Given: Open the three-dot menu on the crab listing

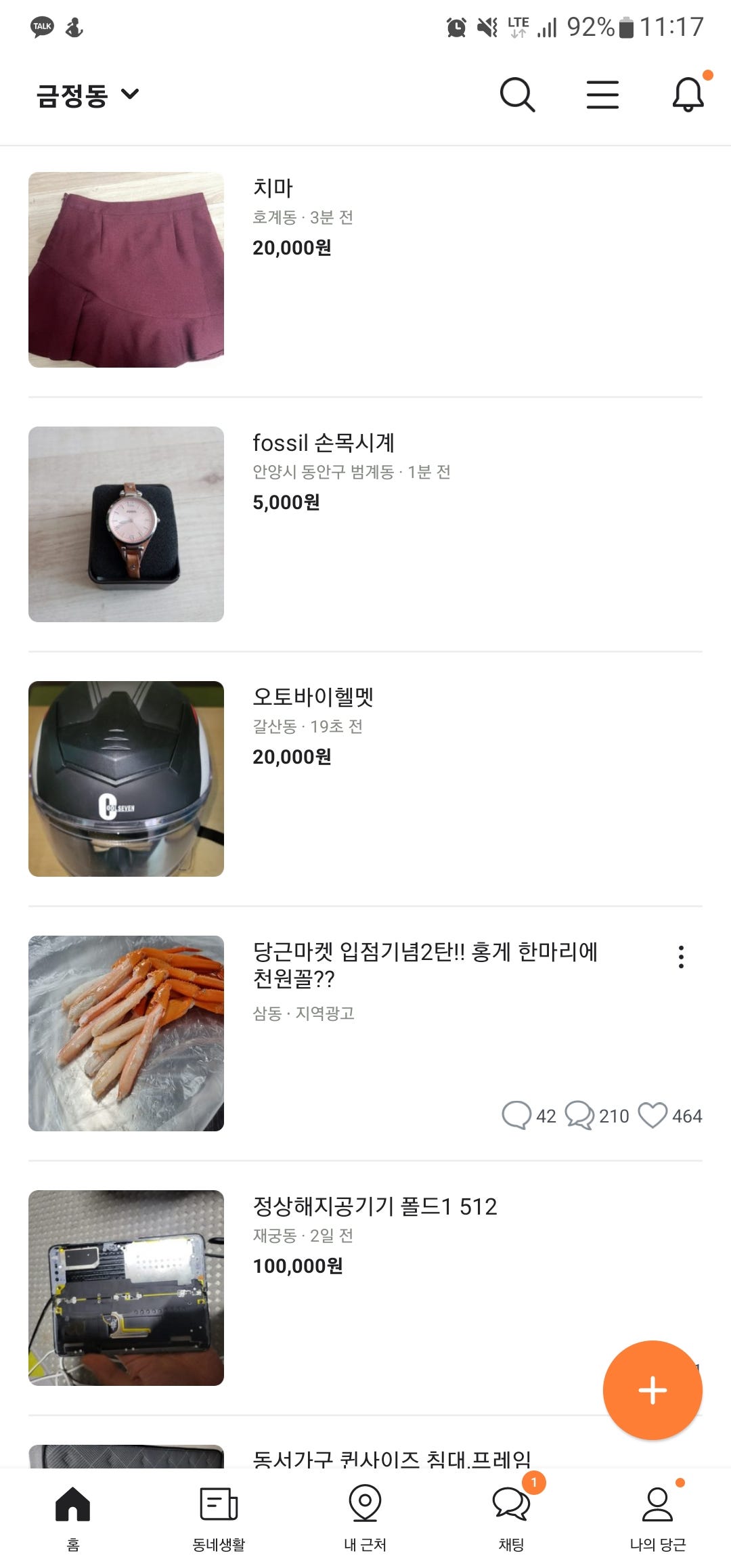Looking at the screenshot, I should pyautogui.click(x=681, y=956).
